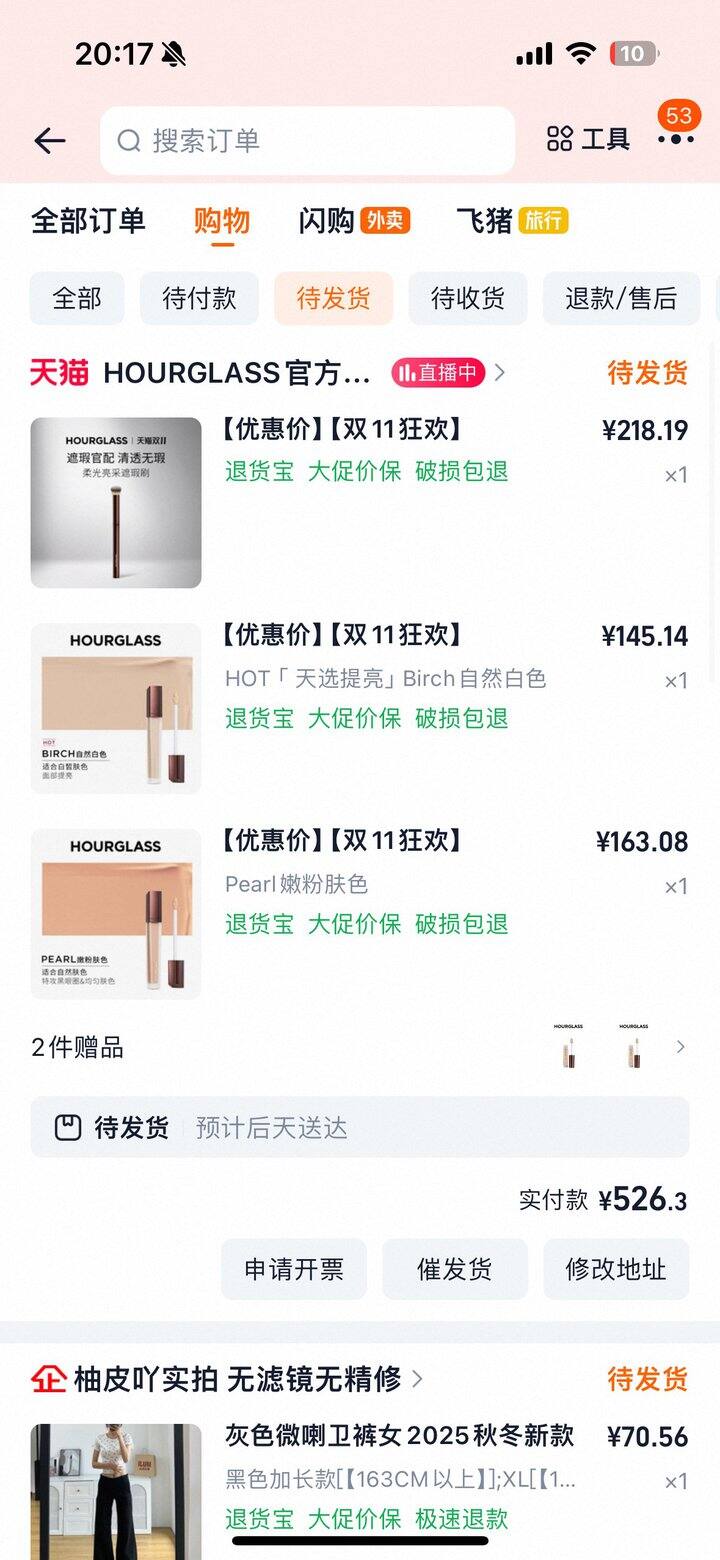Go back using the arrow icon

point(49,141)
